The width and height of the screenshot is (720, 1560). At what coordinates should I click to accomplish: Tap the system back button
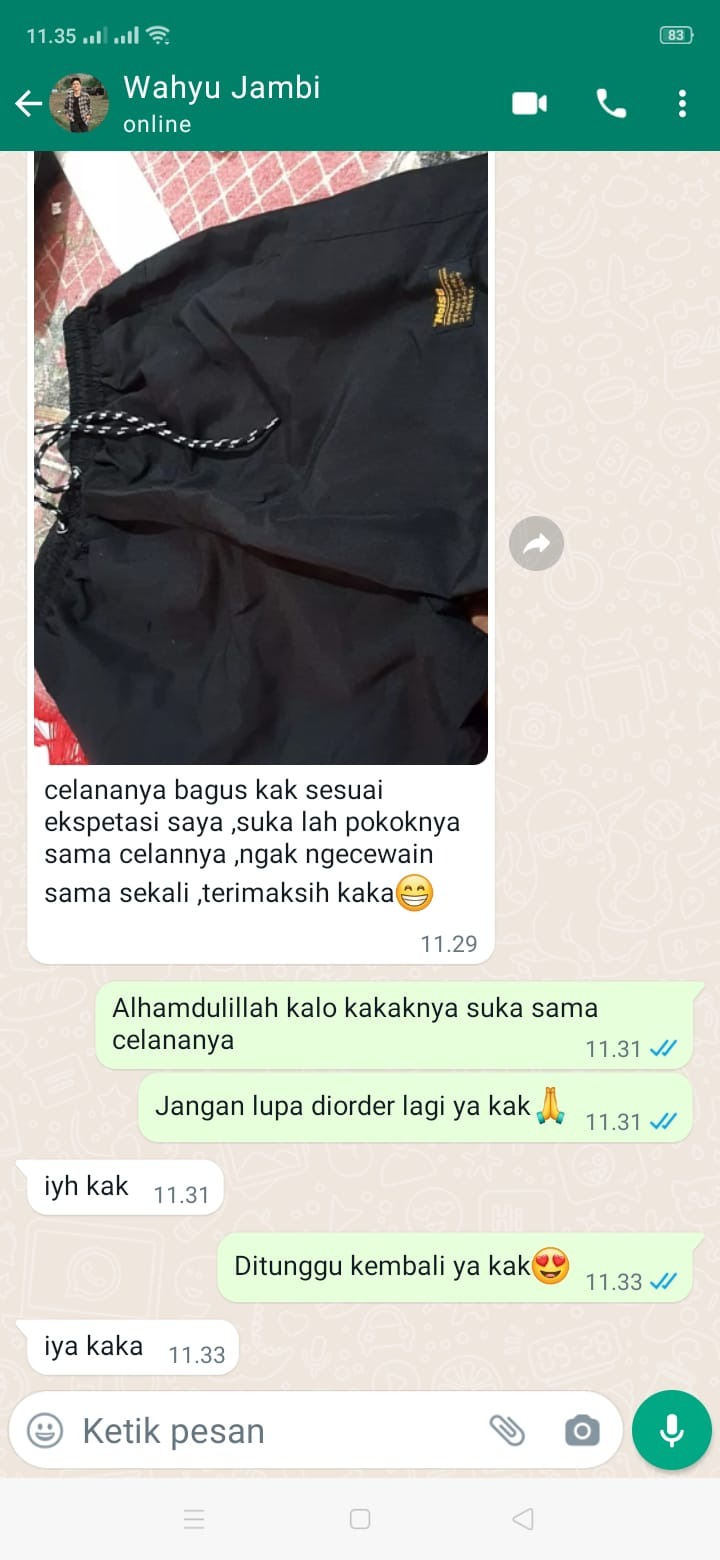(x=522, y=1520)
